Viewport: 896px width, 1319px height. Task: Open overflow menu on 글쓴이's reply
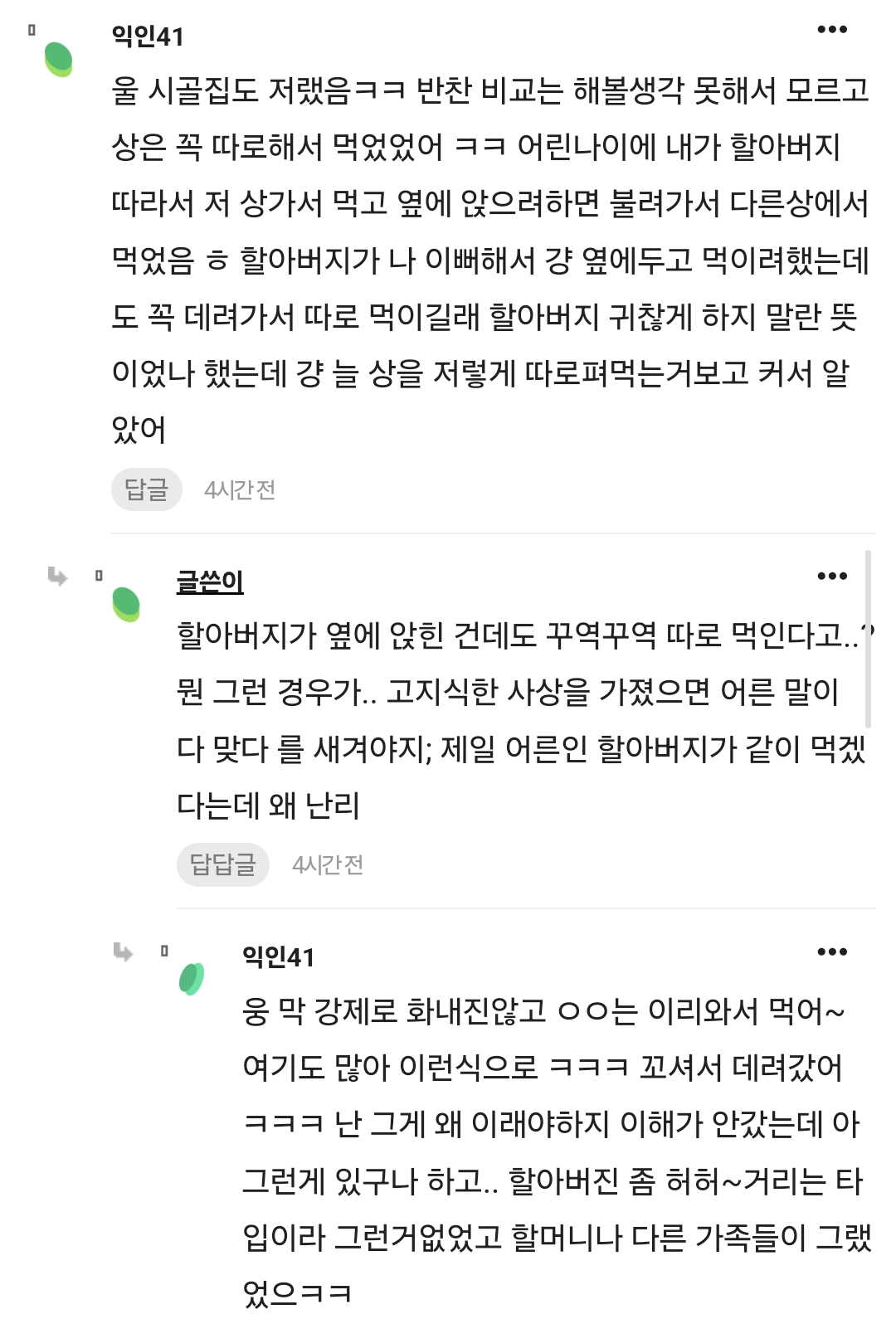click(x=831, y=576)
